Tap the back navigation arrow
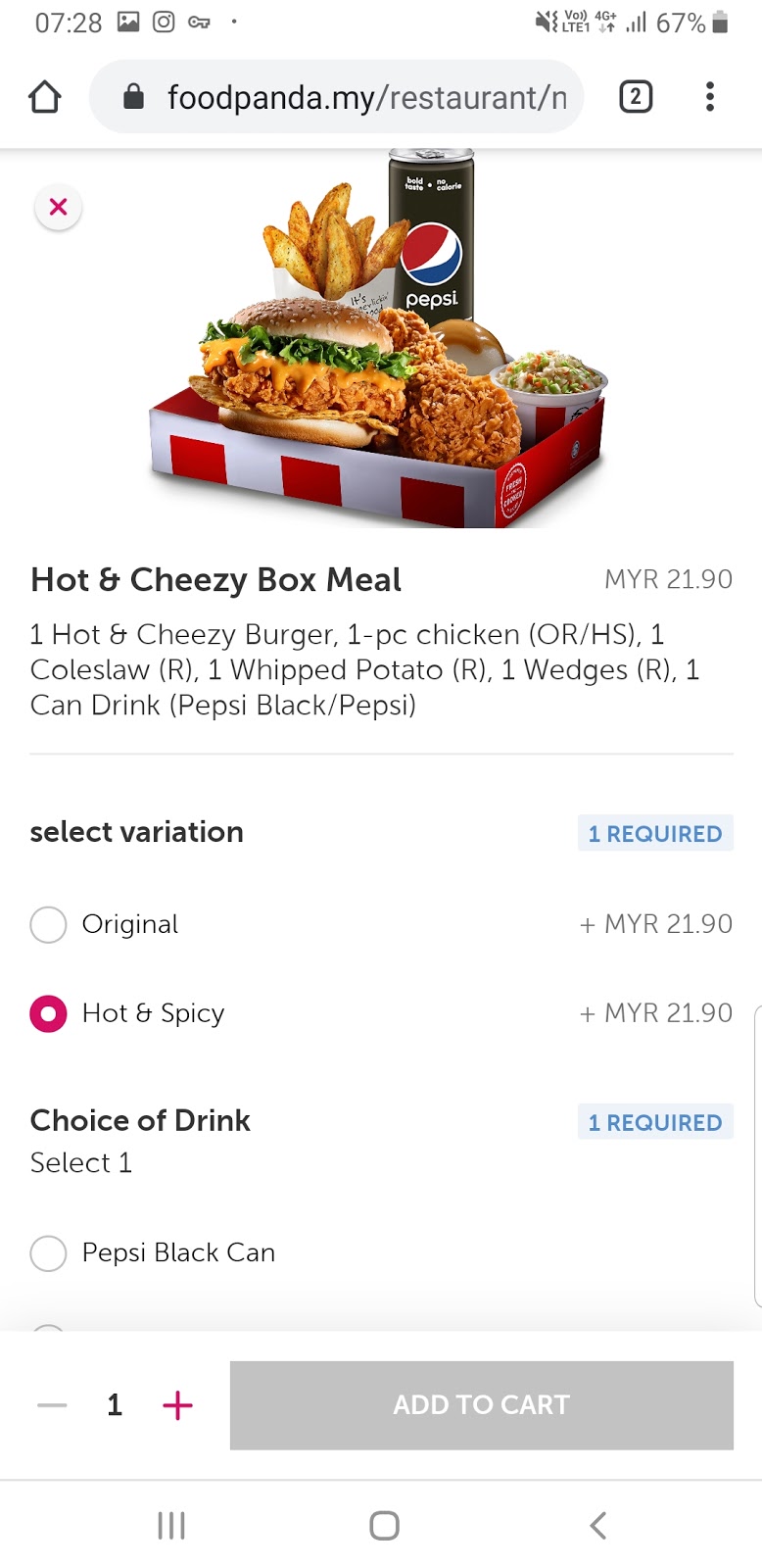 (596, 1525)
